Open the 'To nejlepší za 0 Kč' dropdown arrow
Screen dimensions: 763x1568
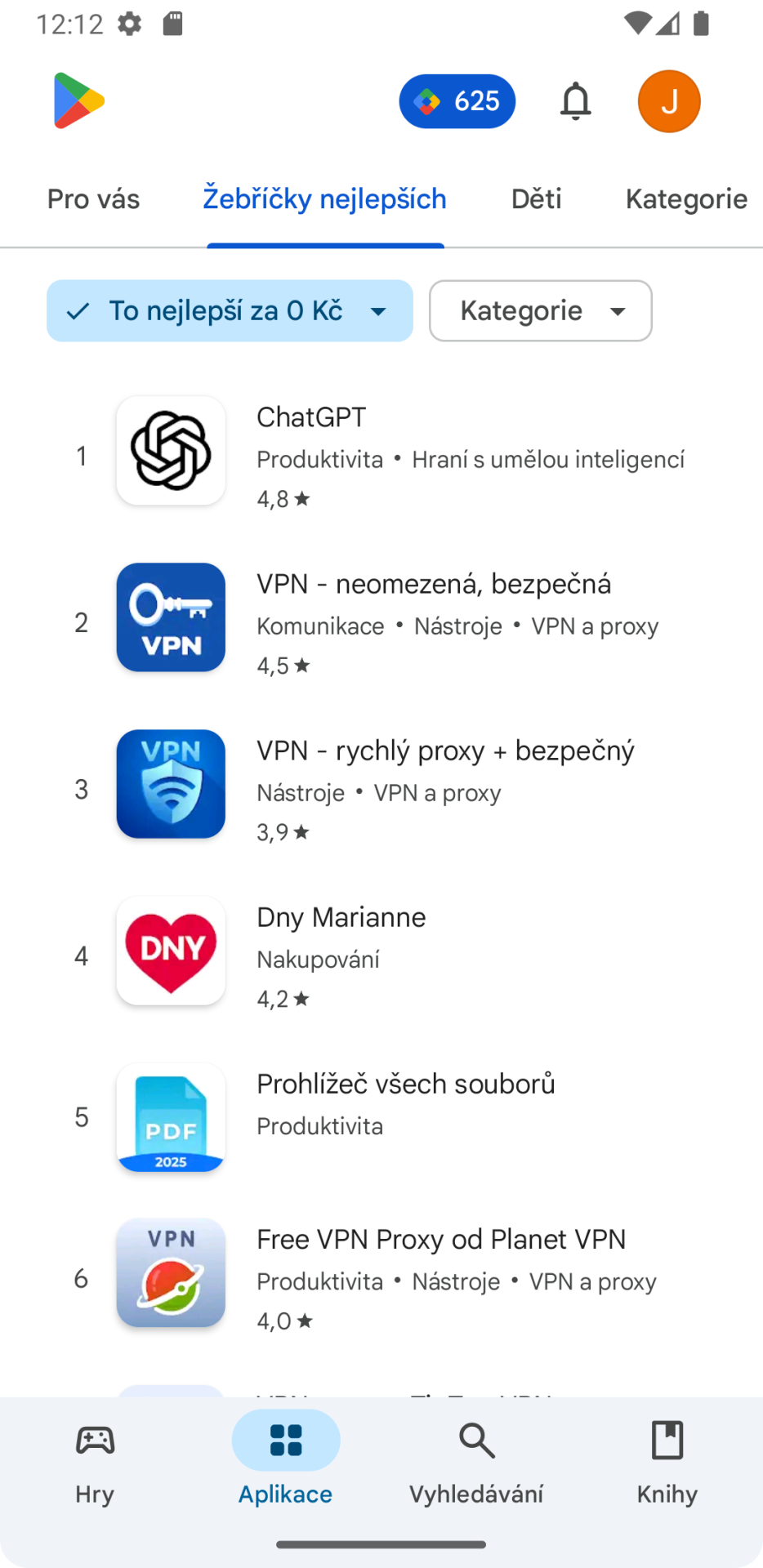click(x=378, y=310)
